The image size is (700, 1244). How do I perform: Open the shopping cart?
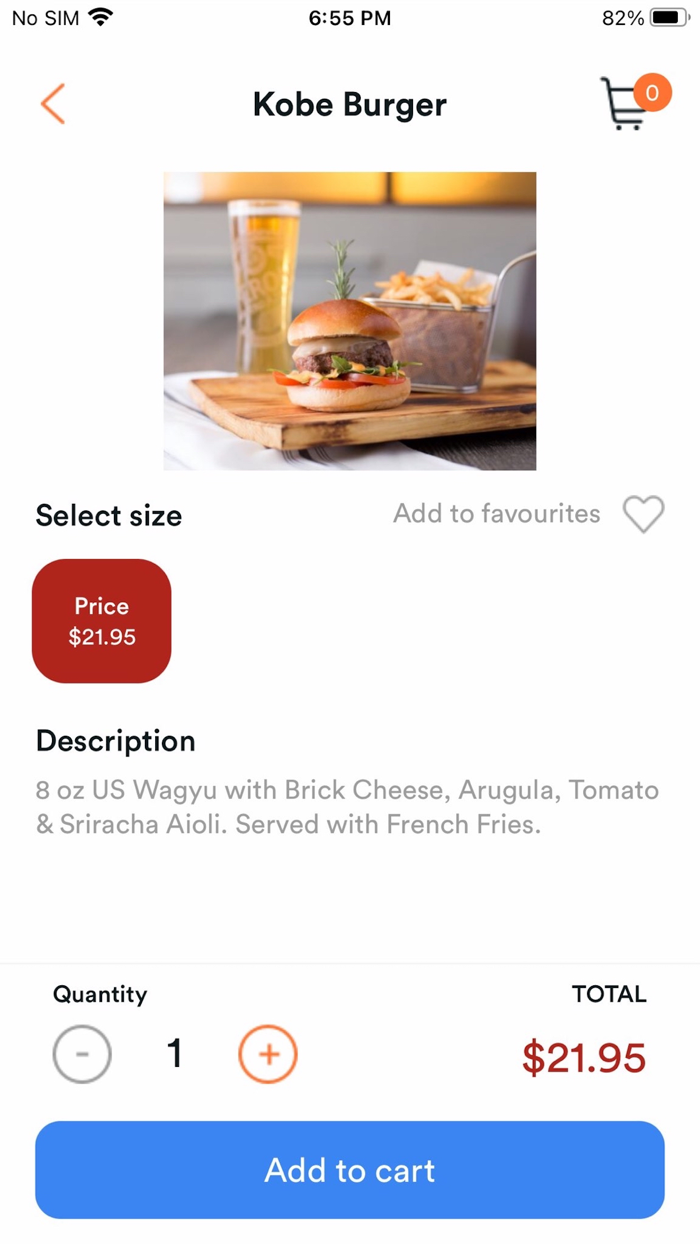click(626, 104)
